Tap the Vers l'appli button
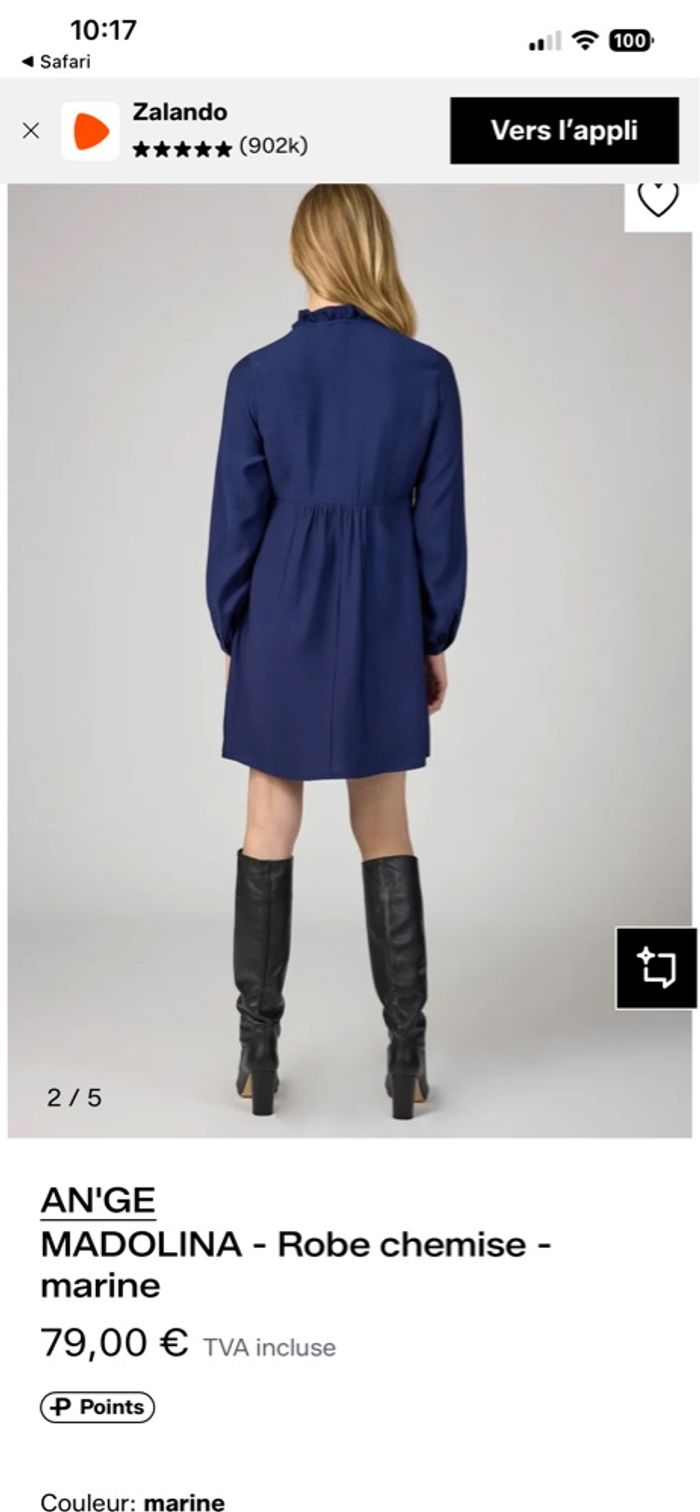Image resolution: width=700 pixels, height=1512 pixels. click(564, 131)
